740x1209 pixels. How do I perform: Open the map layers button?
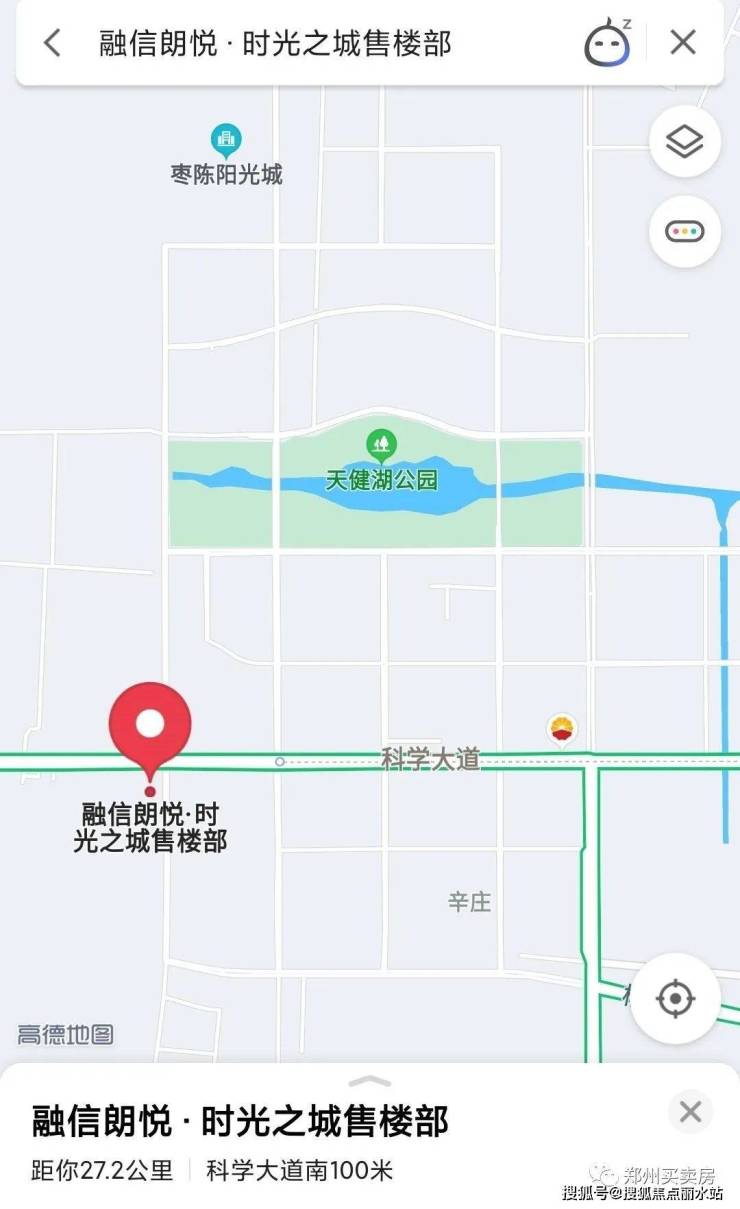(x=685, y=142)
